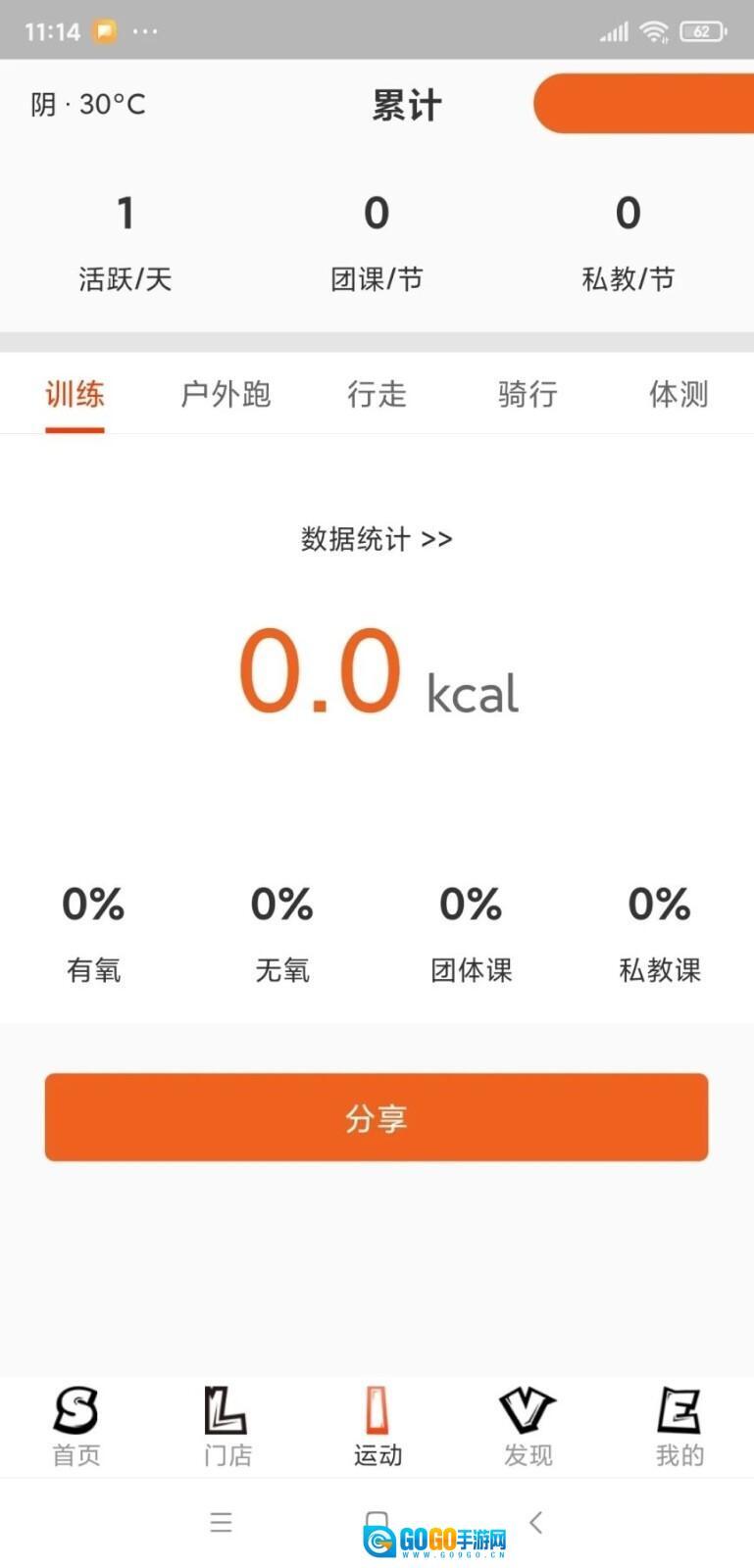754x1568 pixels.
Task: Open 数据统计 details link
Action: (377, 539)
